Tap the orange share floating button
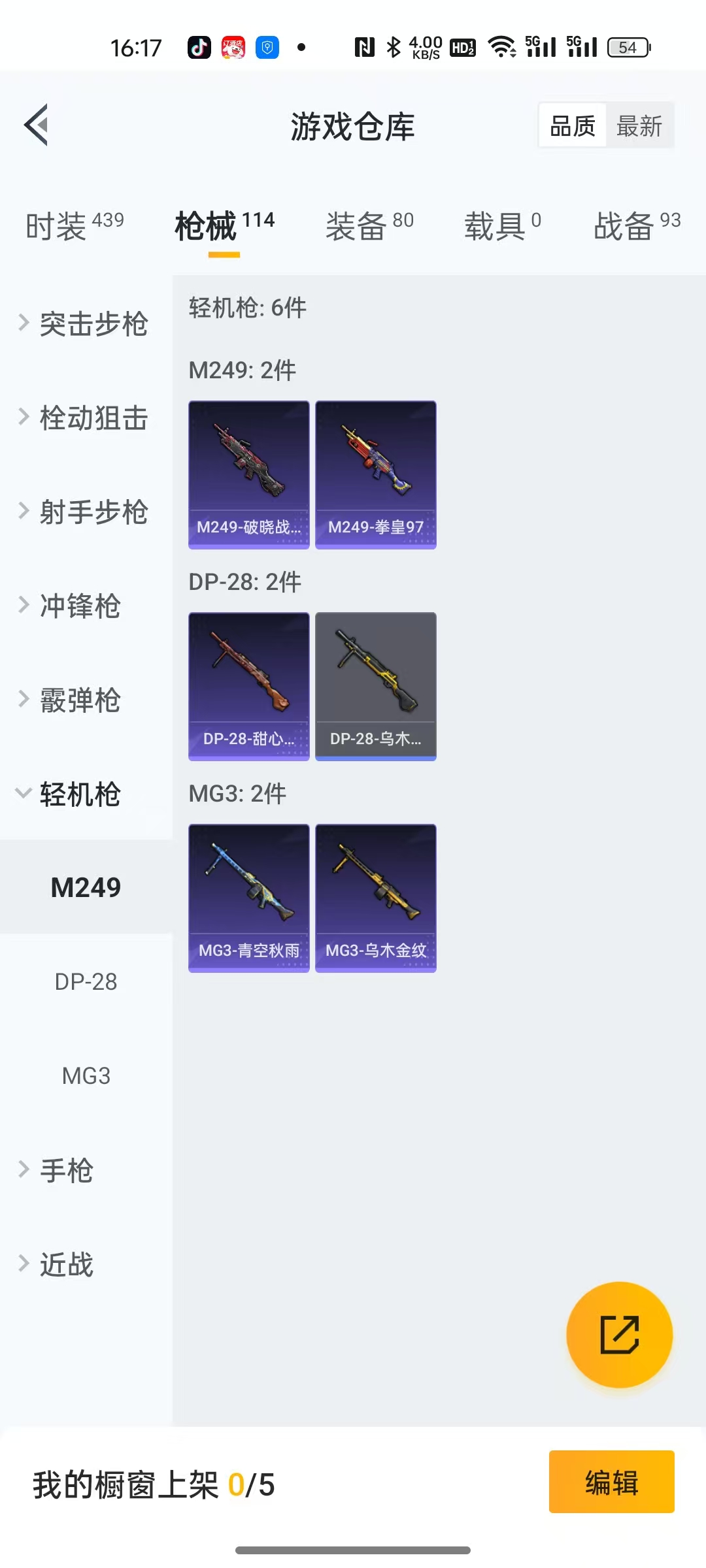 coord(619,1335)
